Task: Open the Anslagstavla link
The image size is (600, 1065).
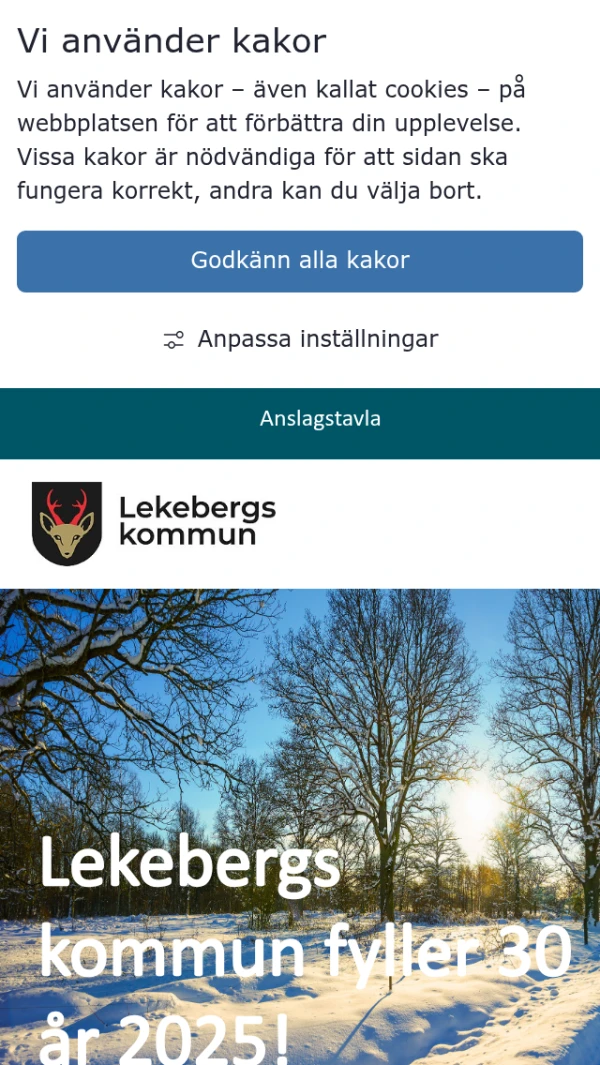Action: click(x=320, y=419)
